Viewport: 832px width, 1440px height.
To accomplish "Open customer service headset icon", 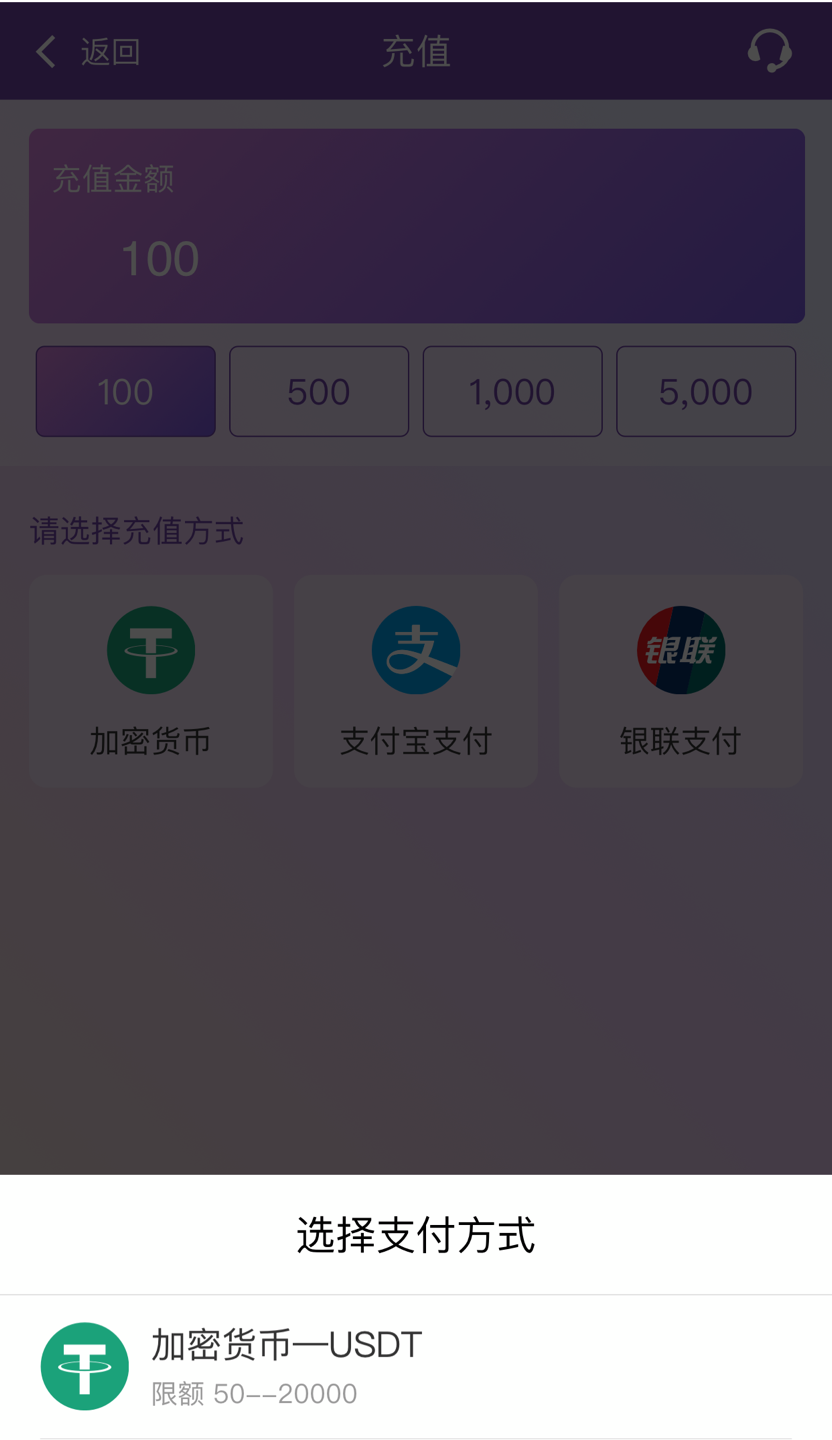I will click(769, 51).
